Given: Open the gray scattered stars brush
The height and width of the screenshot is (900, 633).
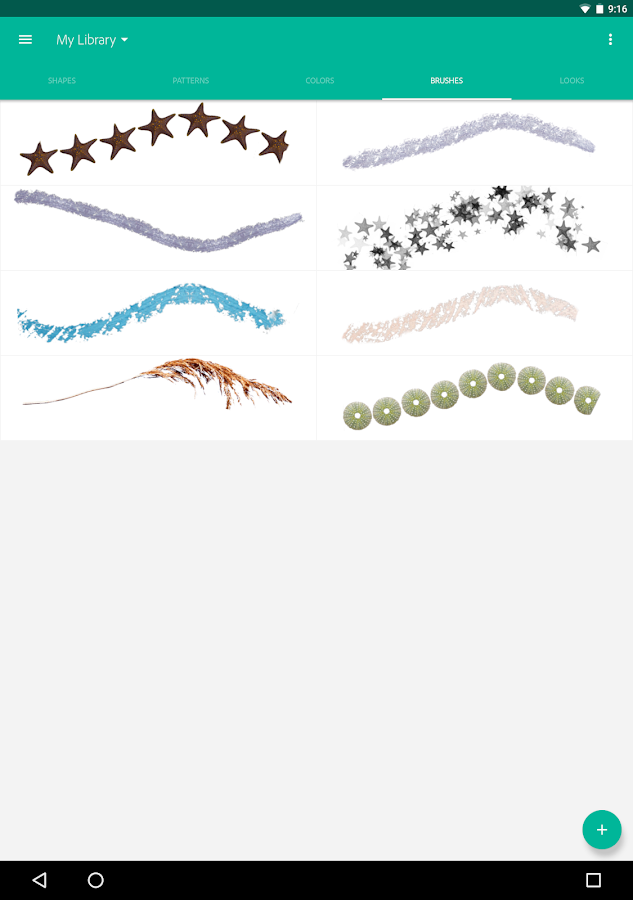Looking at the screenshot, I should (x=475, y=228).
